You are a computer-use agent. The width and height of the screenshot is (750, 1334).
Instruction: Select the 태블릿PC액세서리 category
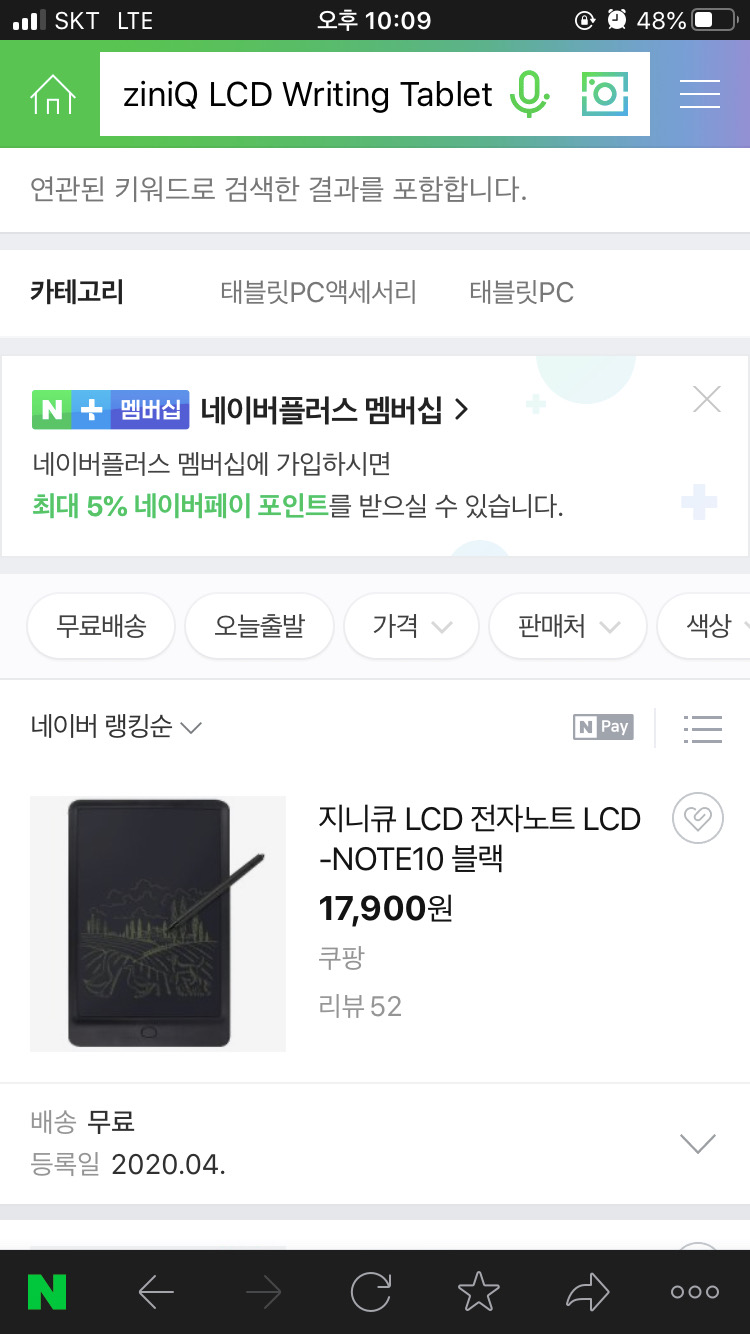pyautogui.click(x=318, y=292)
